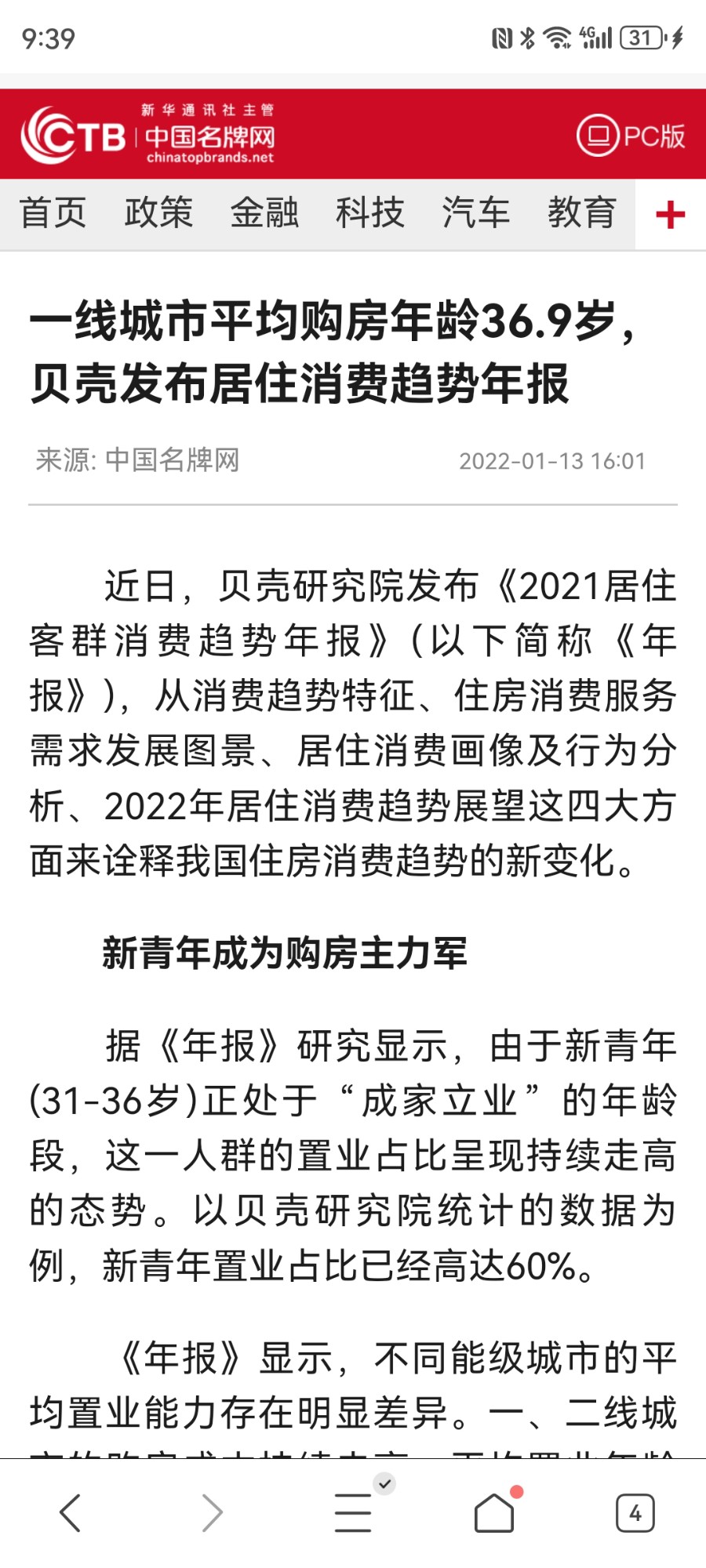Go back to the previous page
Image resolution: width=706 pixels, height=1568 pixels.
(x=71, y=1512)
